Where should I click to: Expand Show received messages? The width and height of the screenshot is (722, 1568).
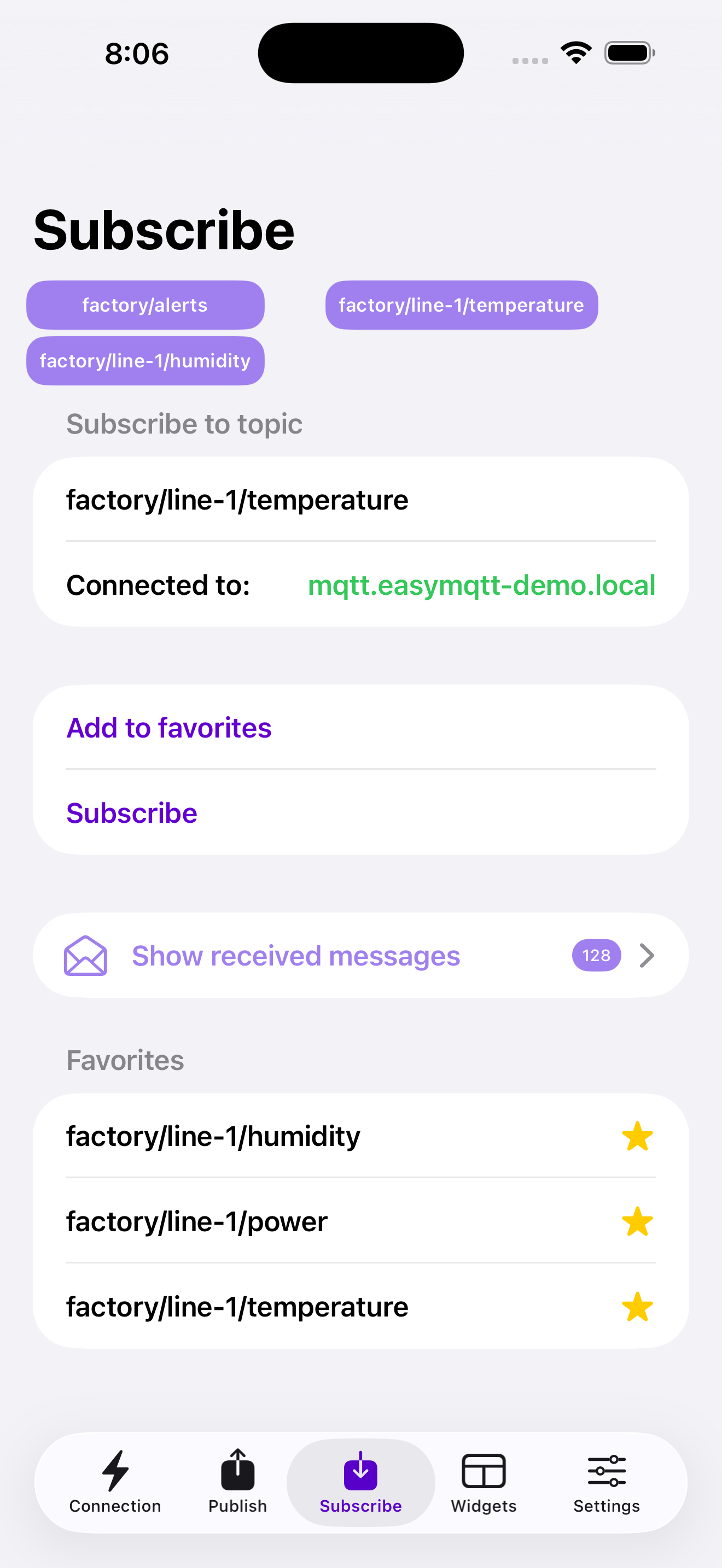(x=296, y=955)
